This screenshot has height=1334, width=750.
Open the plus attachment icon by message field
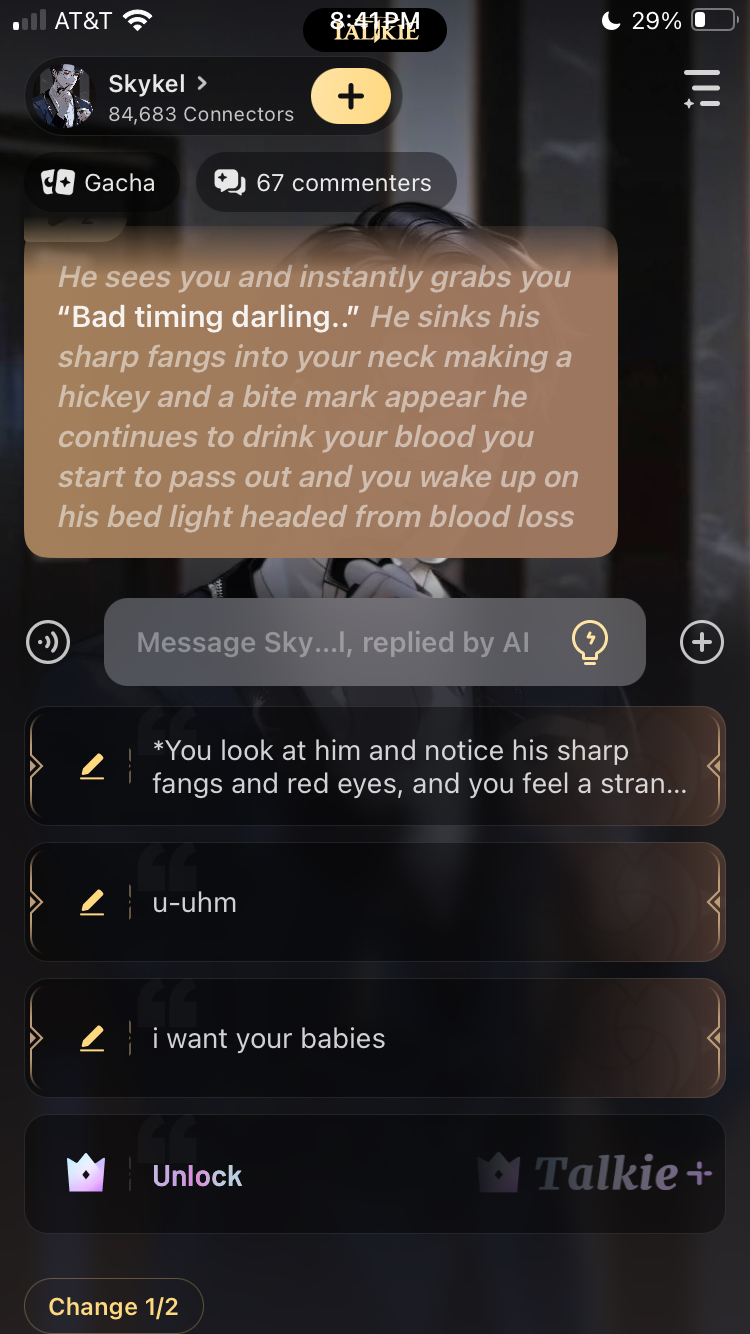[x=701, y=642]
